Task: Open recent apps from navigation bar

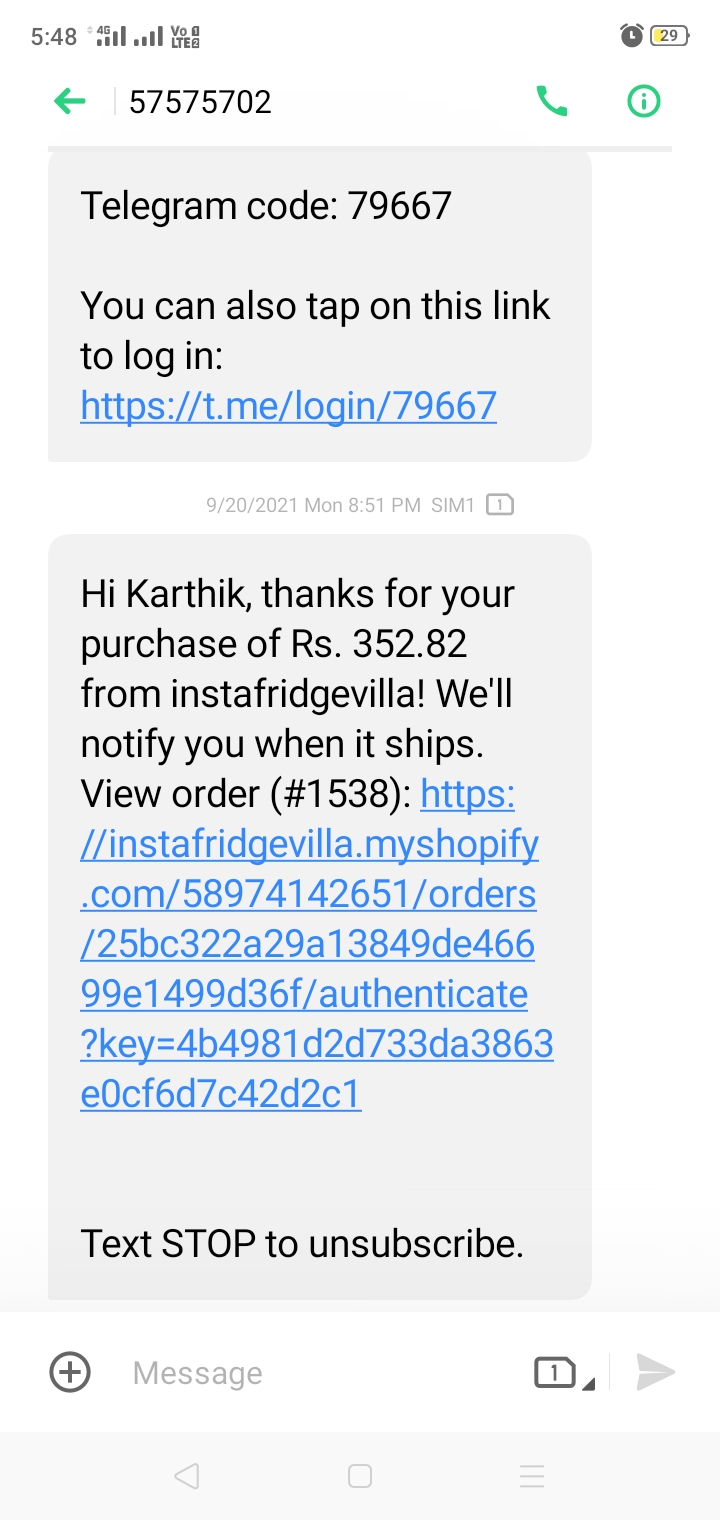Action: [x=532, y=1476]
